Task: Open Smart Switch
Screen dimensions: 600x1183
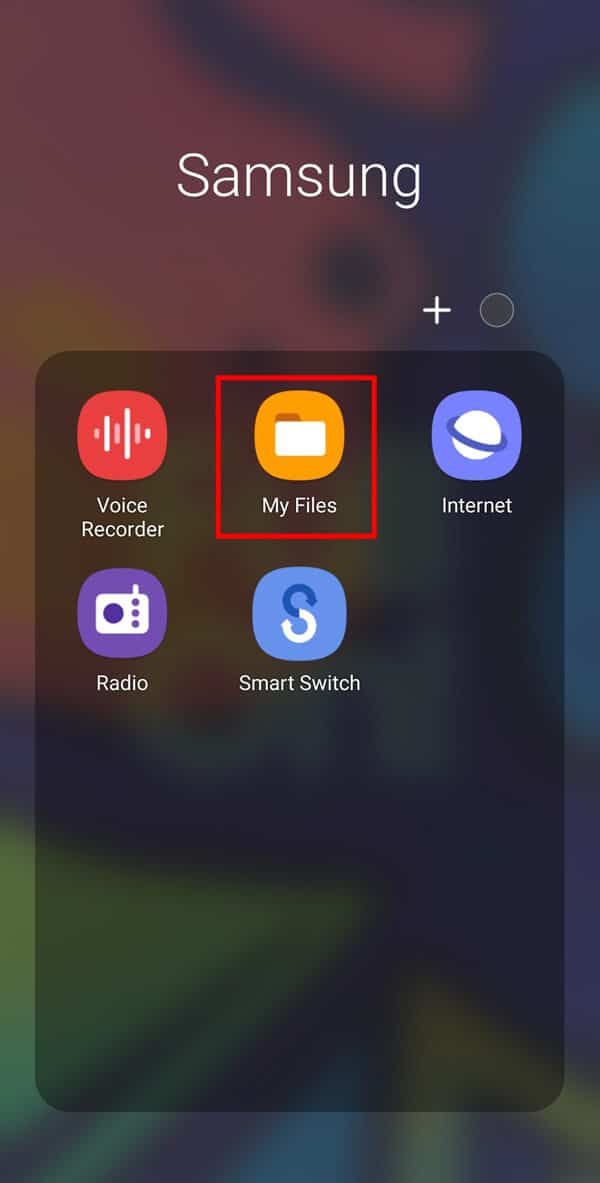Action: coord(299,613)
